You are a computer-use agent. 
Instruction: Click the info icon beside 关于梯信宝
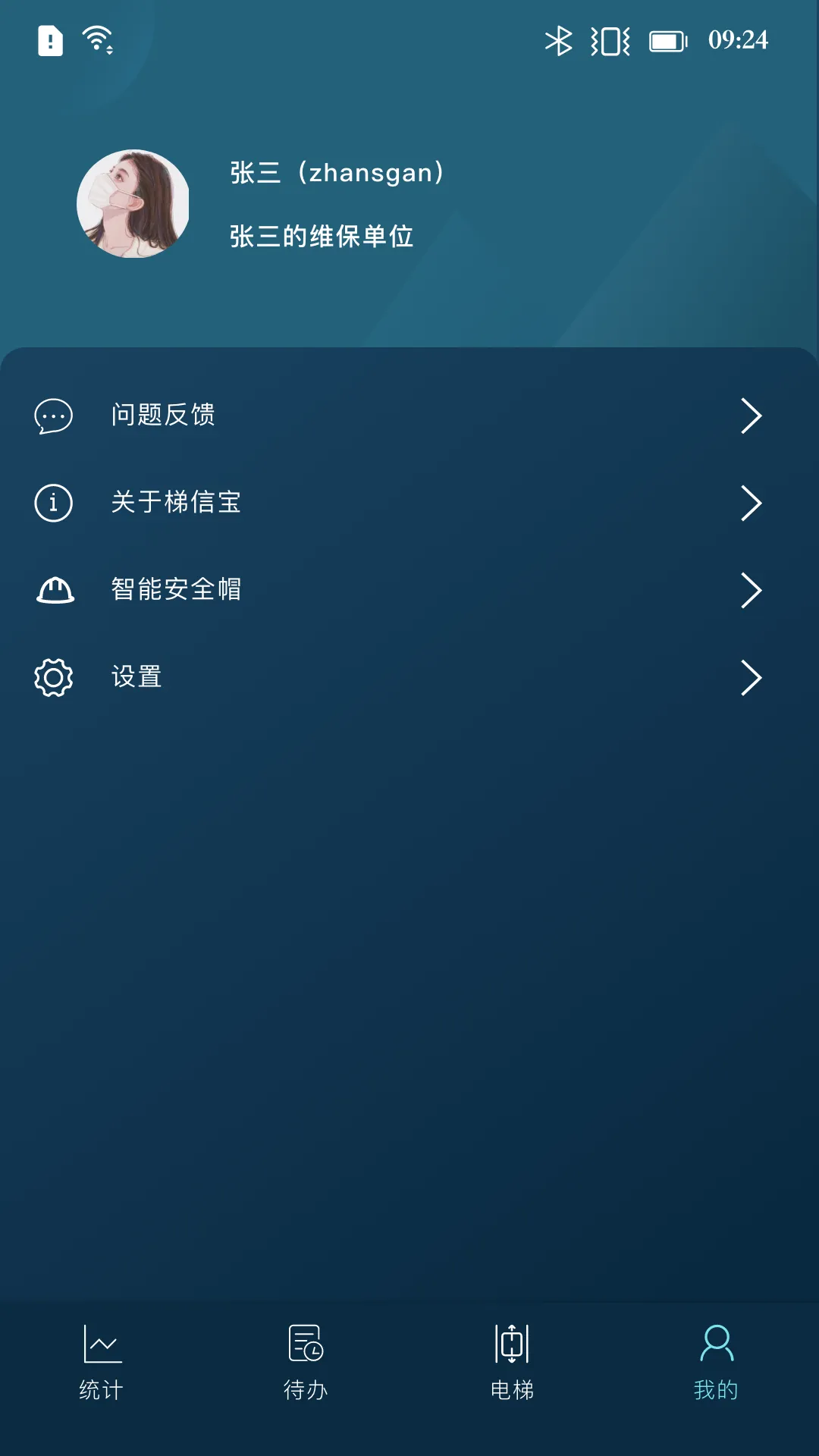click(52, 502)
